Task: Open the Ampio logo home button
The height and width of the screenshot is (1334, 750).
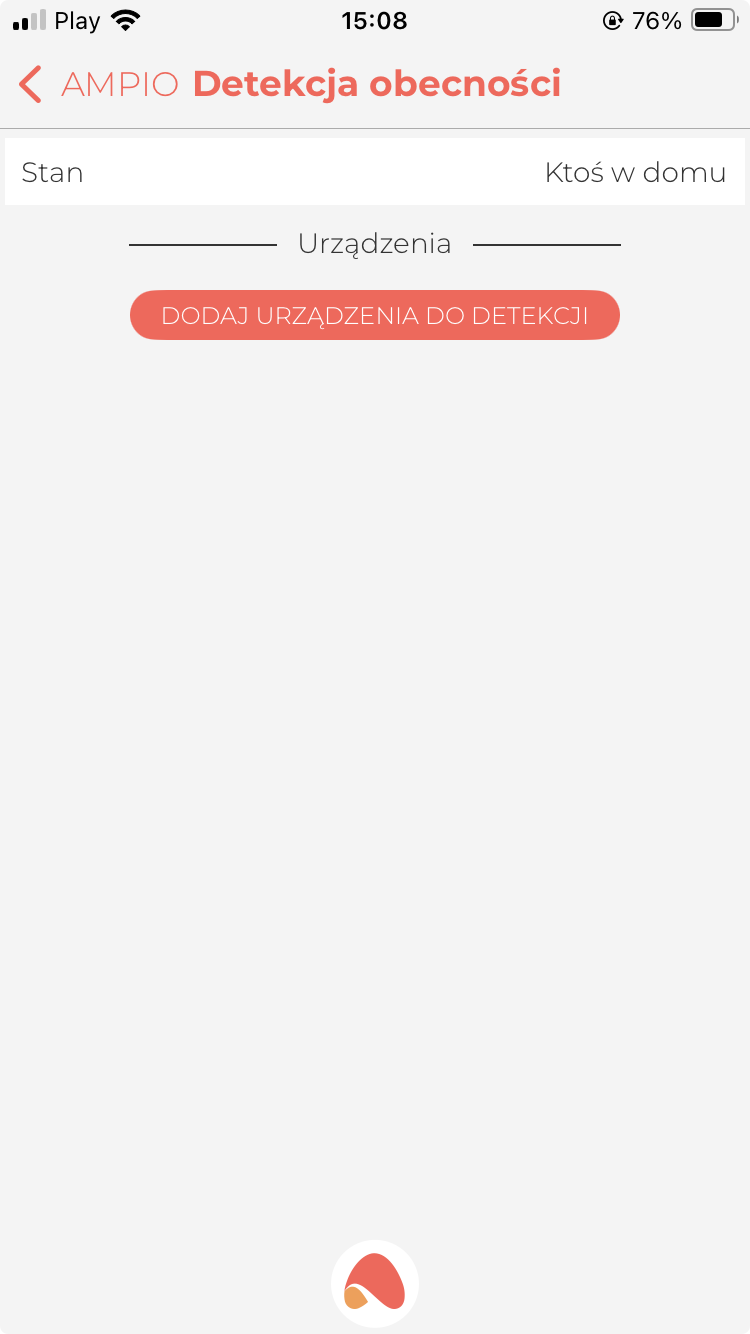Action: (x=375, y=1284)
